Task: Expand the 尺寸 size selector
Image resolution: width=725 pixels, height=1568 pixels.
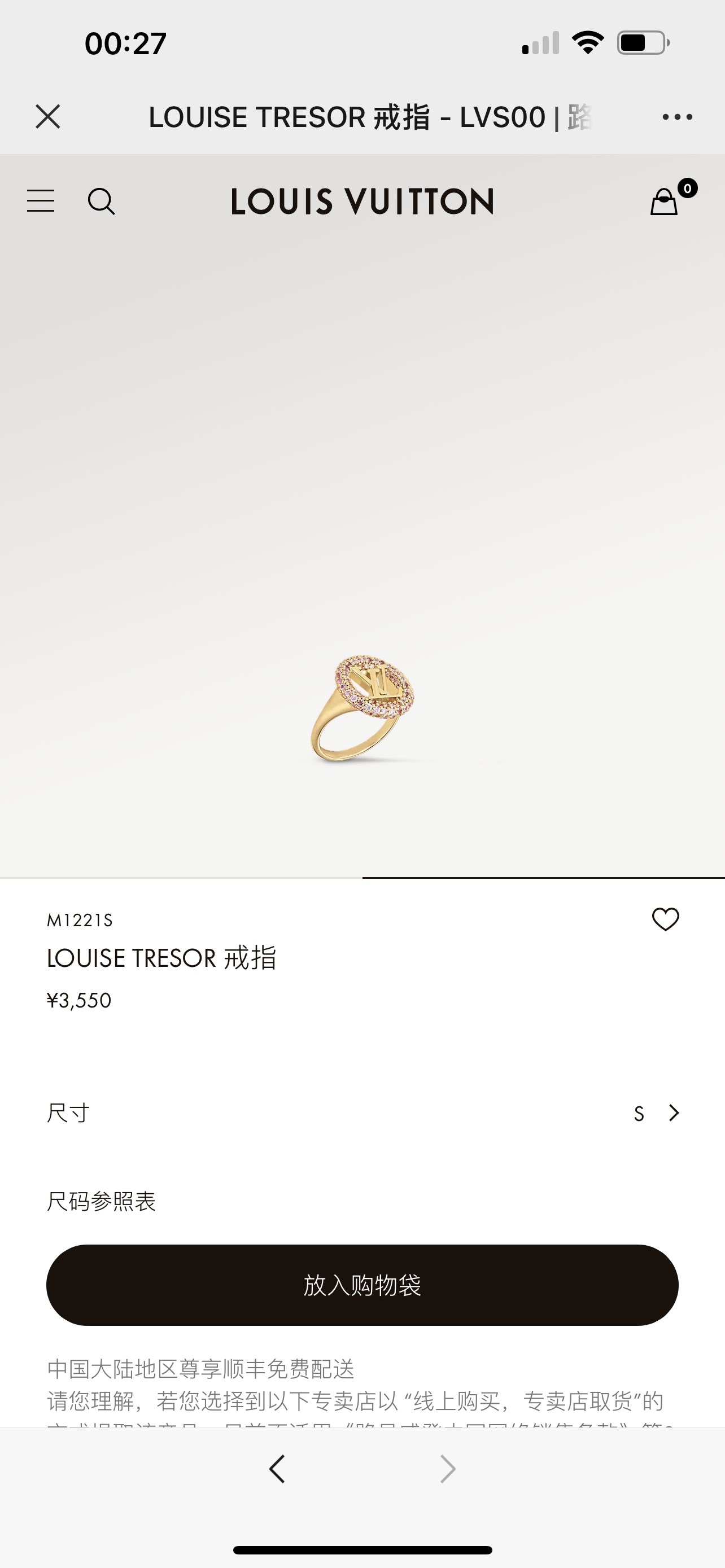Action: click(x=673, y=1113)
